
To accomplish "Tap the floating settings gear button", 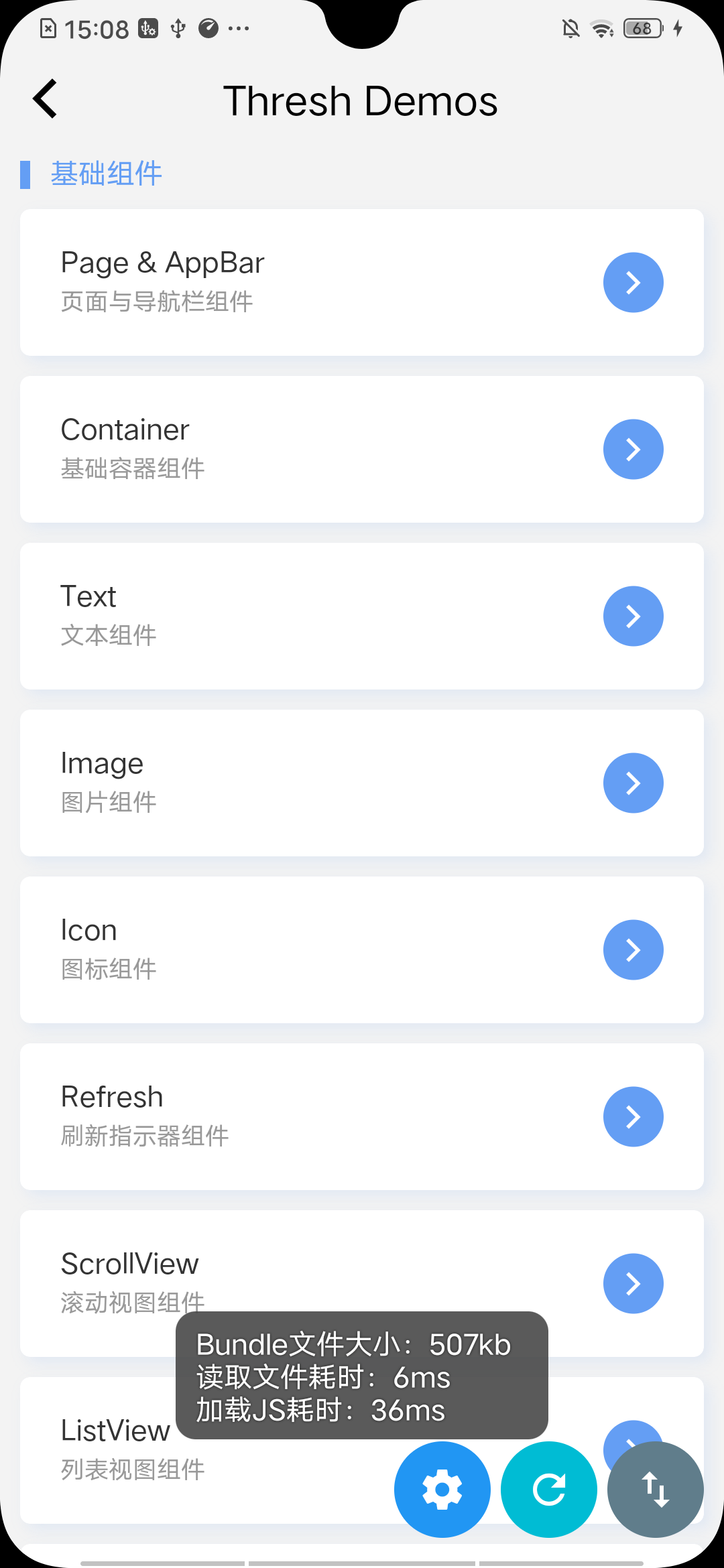I will tap(442, 1490).
